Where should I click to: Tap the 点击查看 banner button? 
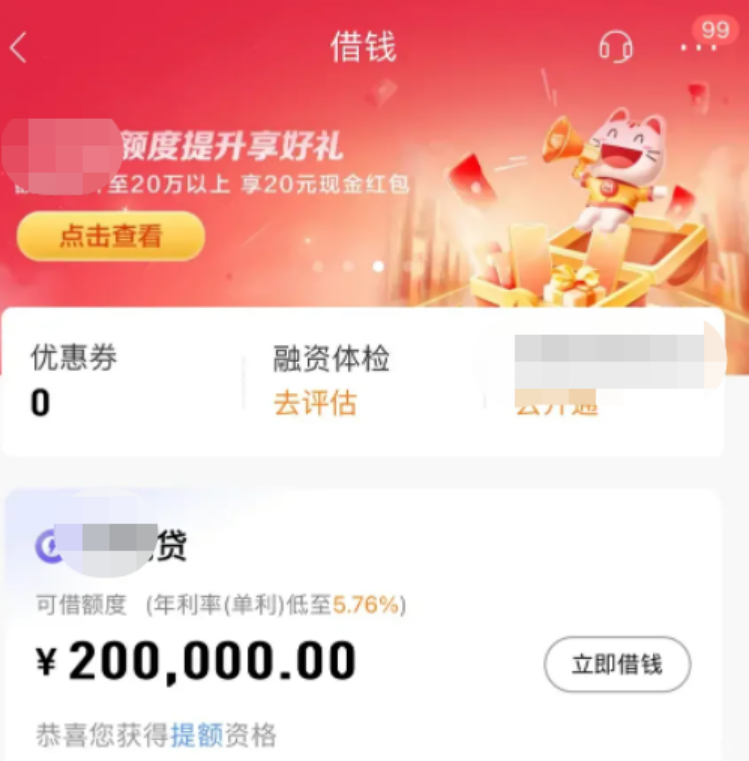coord(111,236)
